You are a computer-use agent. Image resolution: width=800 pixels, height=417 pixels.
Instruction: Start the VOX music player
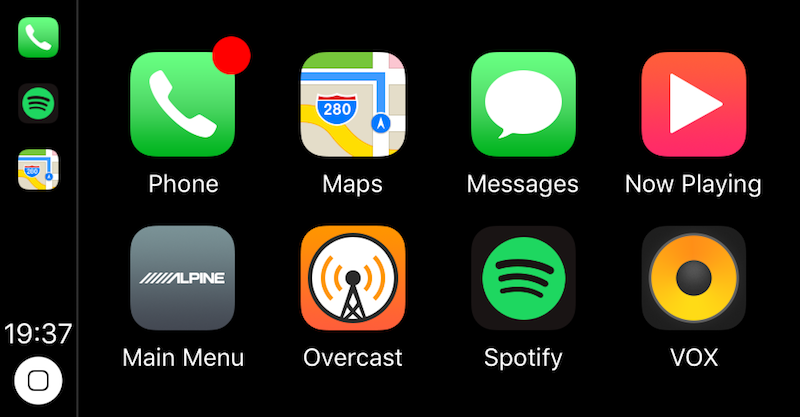693,278
